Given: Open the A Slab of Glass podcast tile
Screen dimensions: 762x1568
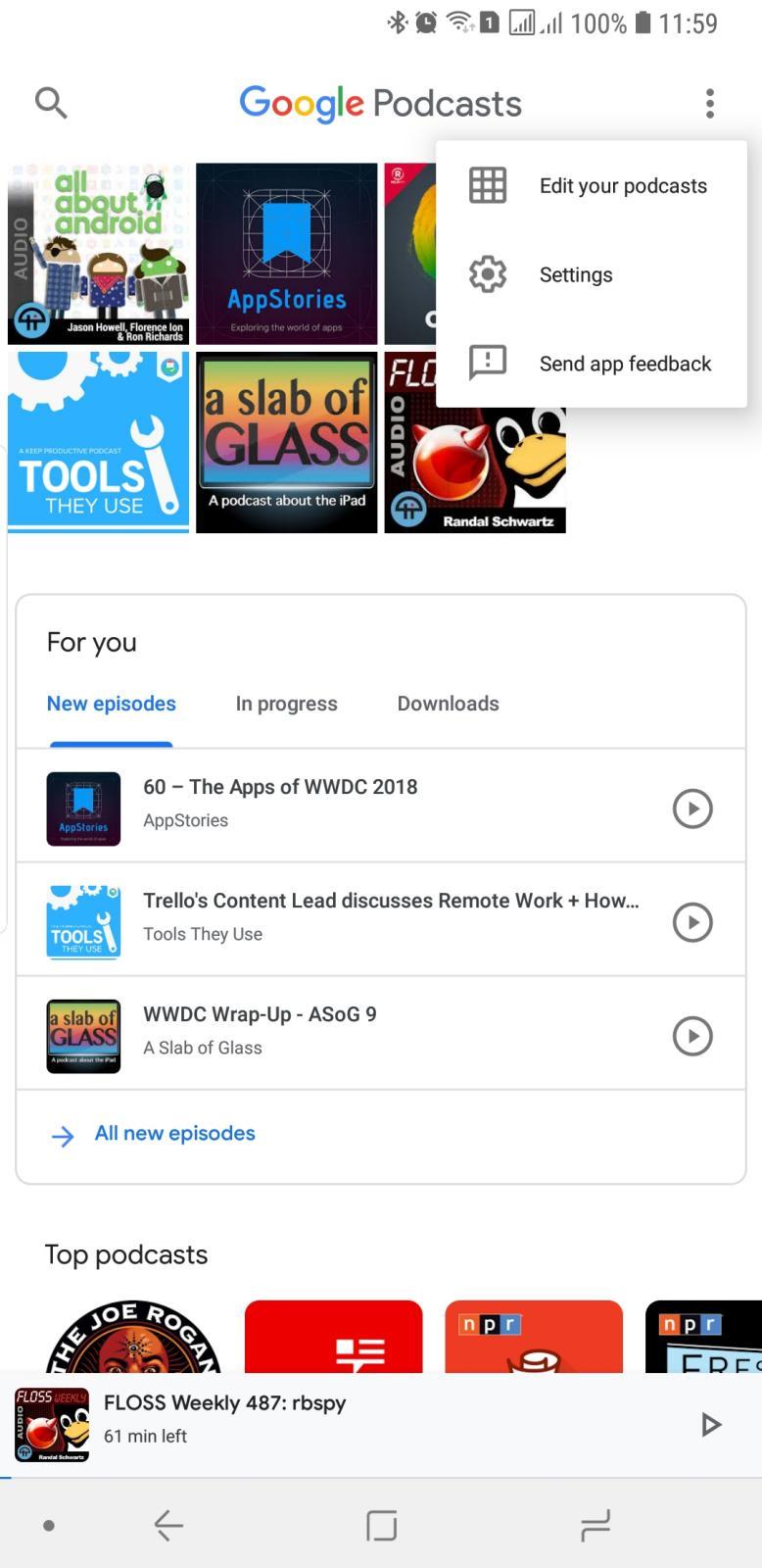Looking at the screenshot, I should 286,442.
